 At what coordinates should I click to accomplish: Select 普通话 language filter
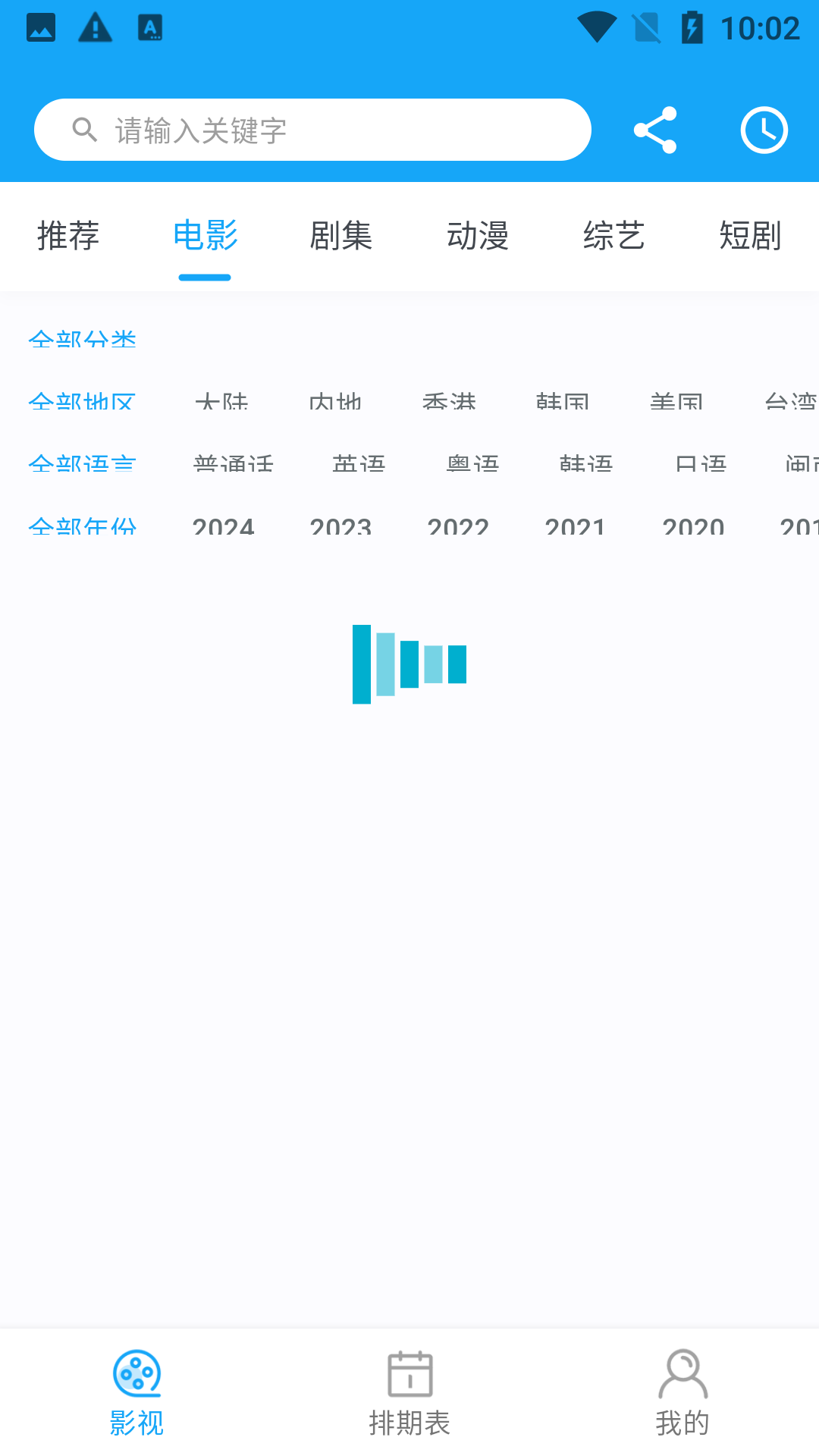tap(234, 464)
